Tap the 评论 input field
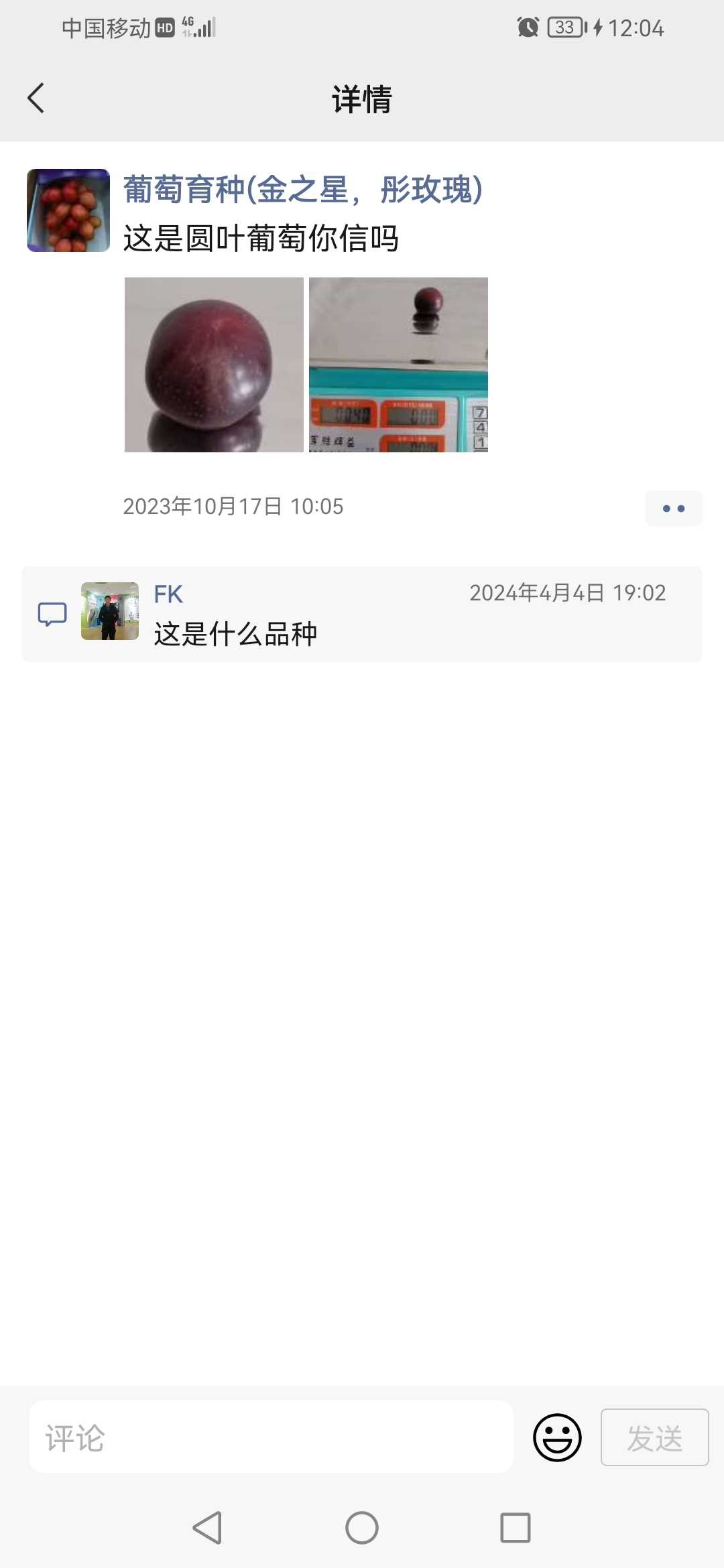The width and height of the screenshot is (724, 1568). pyautogui.click(x=271, y=1437)
